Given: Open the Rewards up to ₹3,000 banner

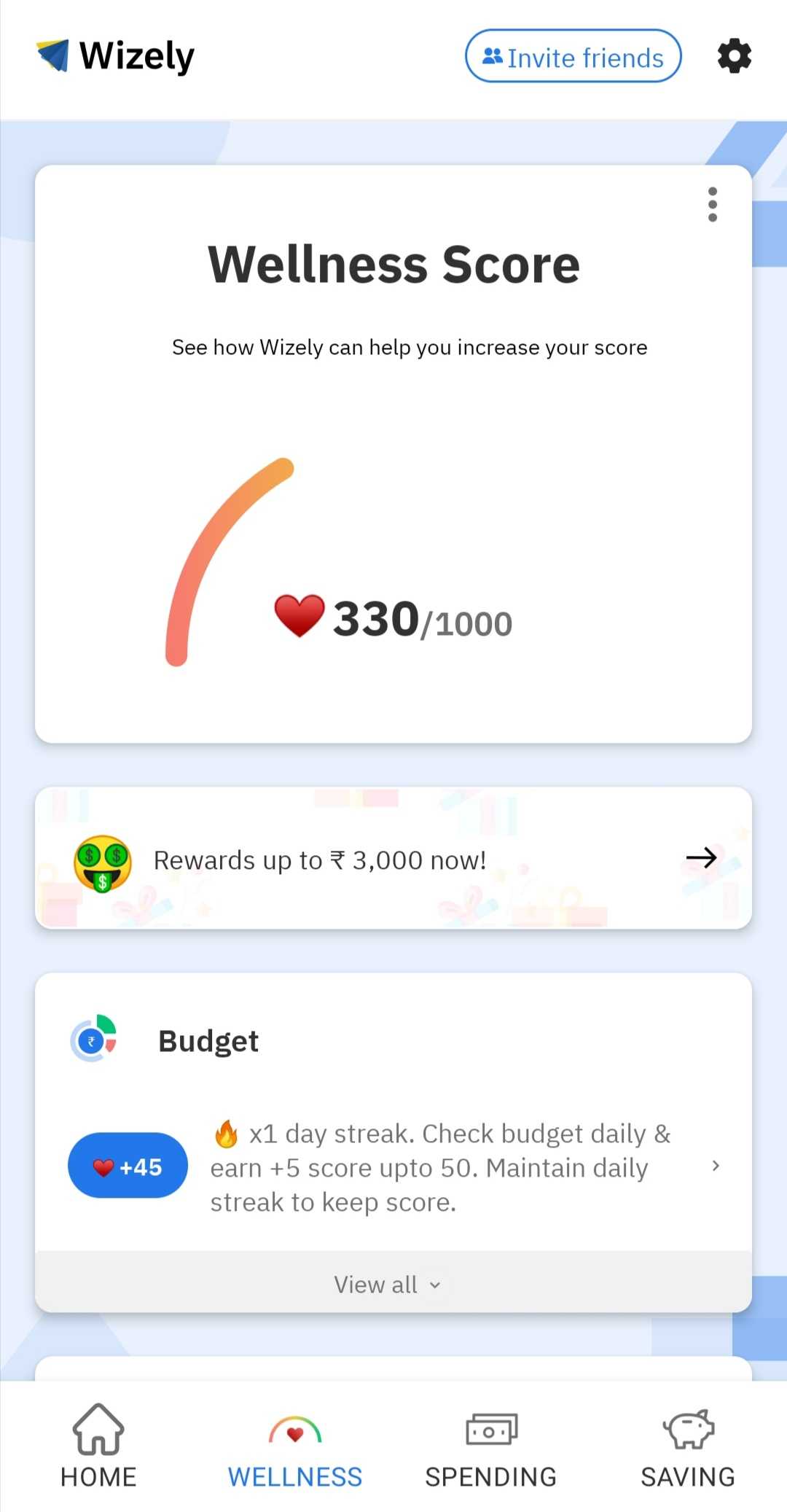Looking at the screenshot, I should 393,858.
